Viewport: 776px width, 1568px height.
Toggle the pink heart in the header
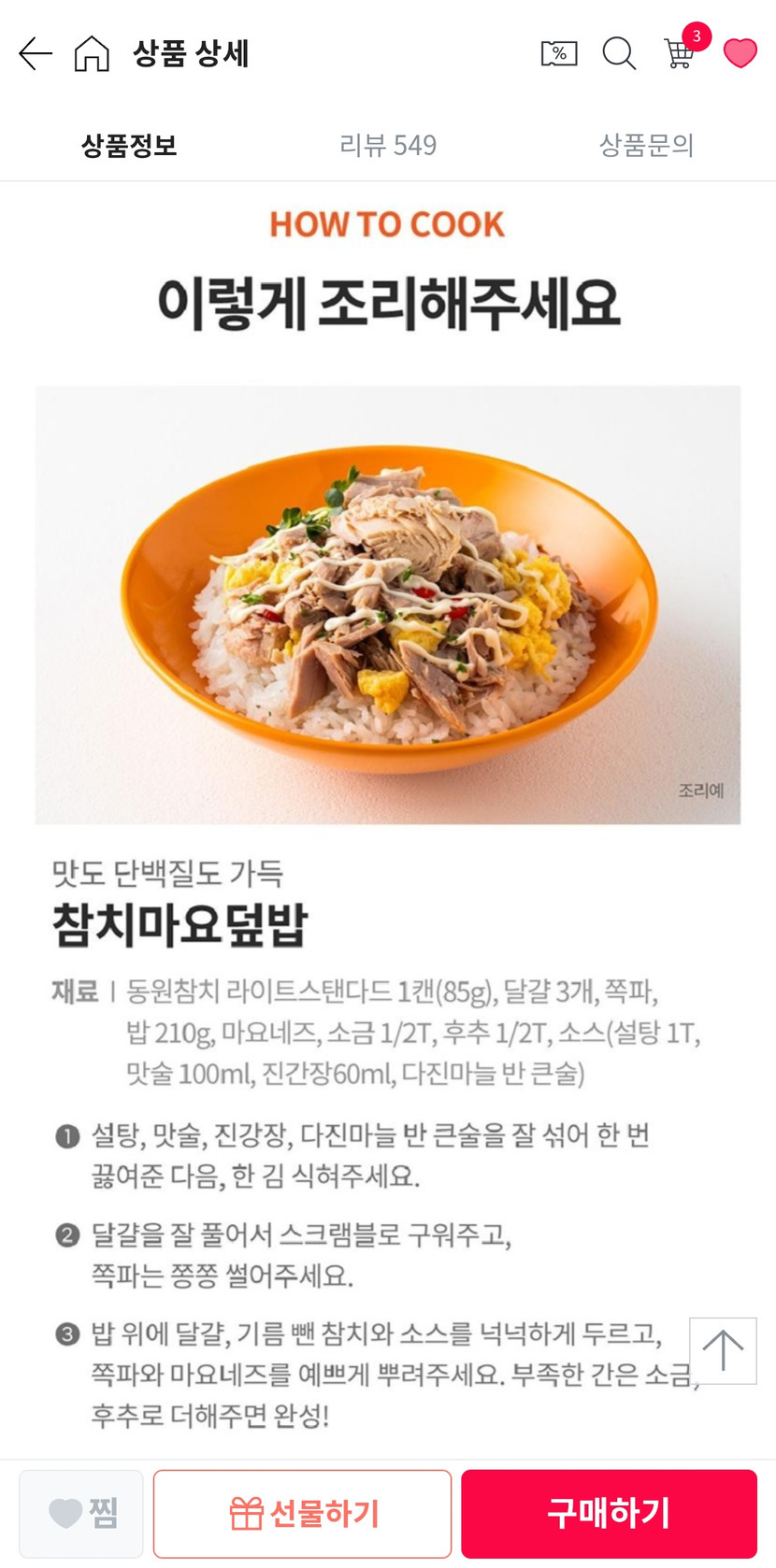[740, 53]
